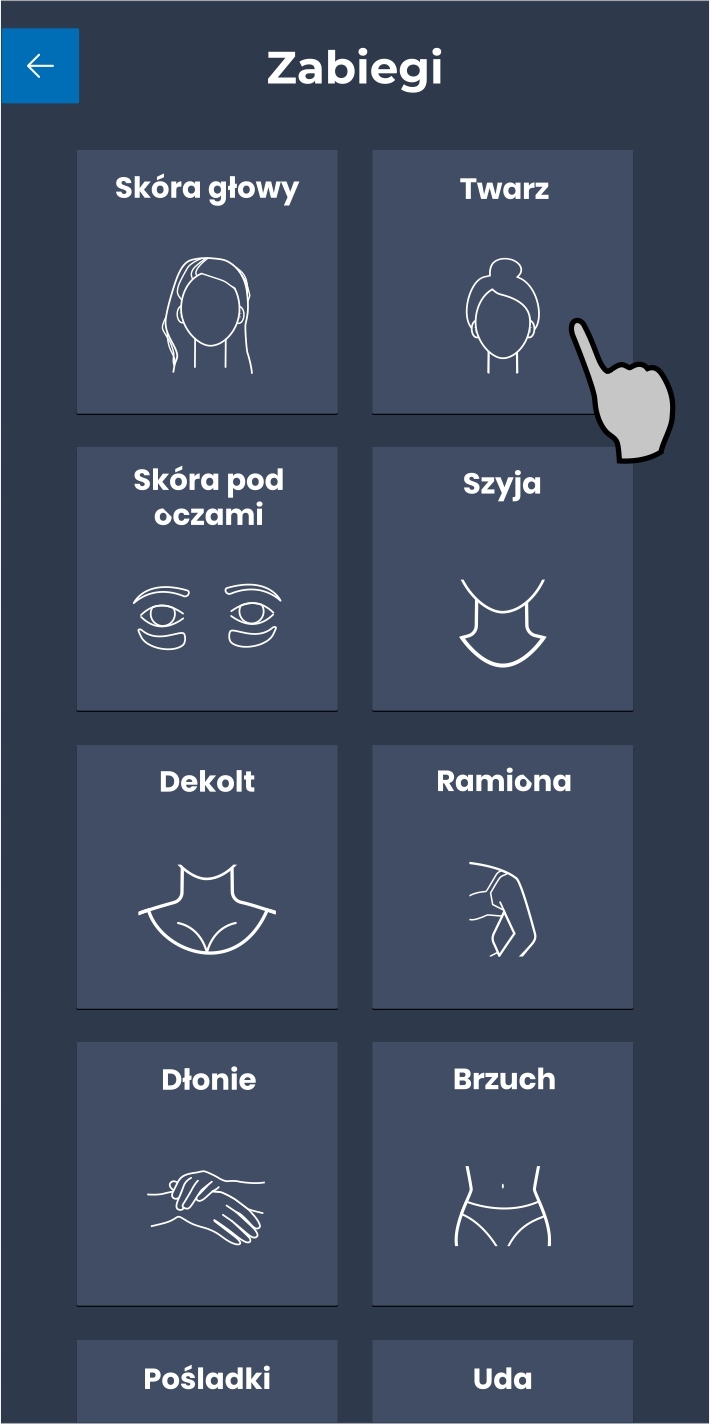Open Skóra pod oczami treatments

pyautogui.click(x=207, y=578)
